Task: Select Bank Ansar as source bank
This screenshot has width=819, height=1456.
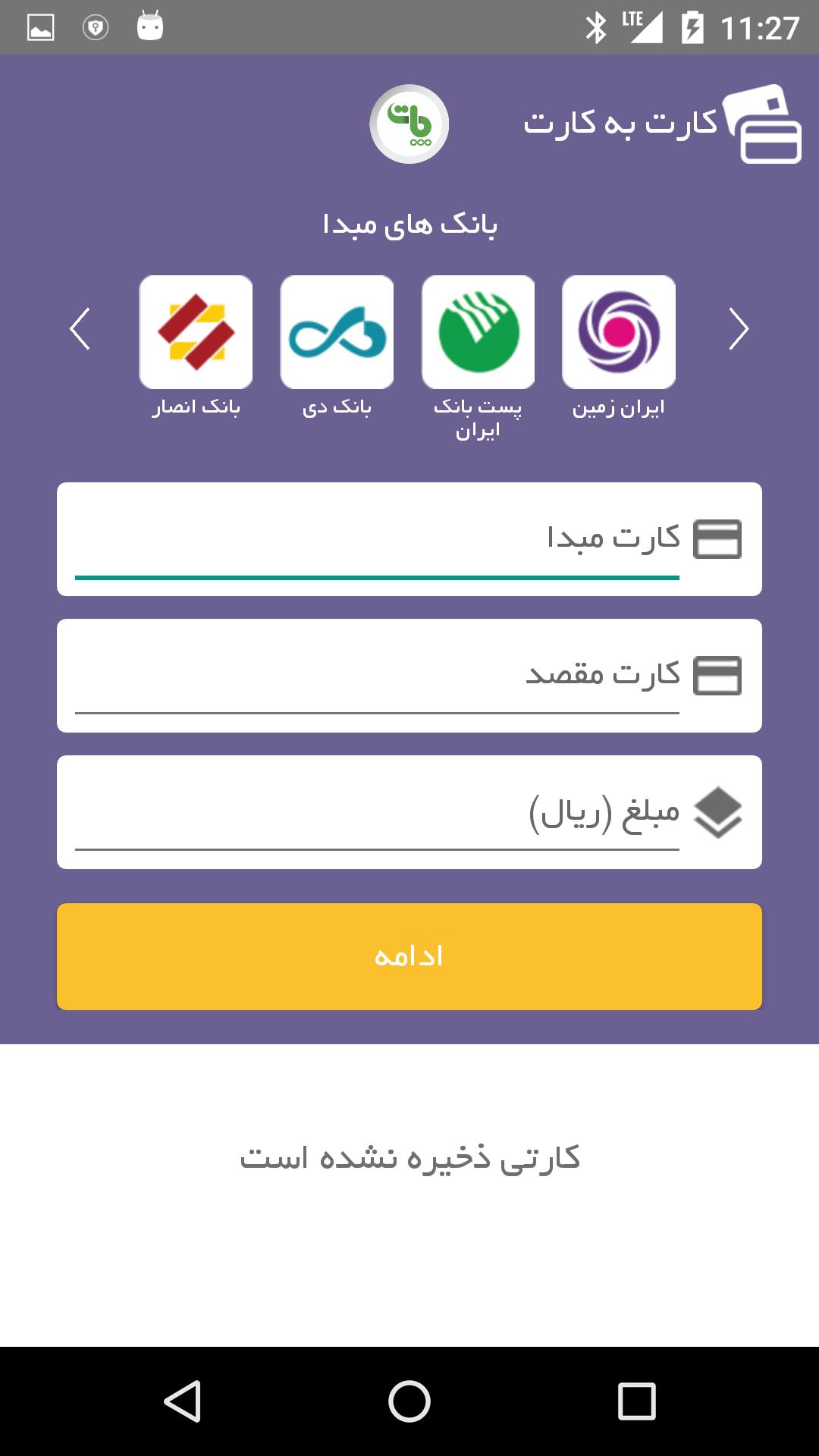Action: coord(196,332)
